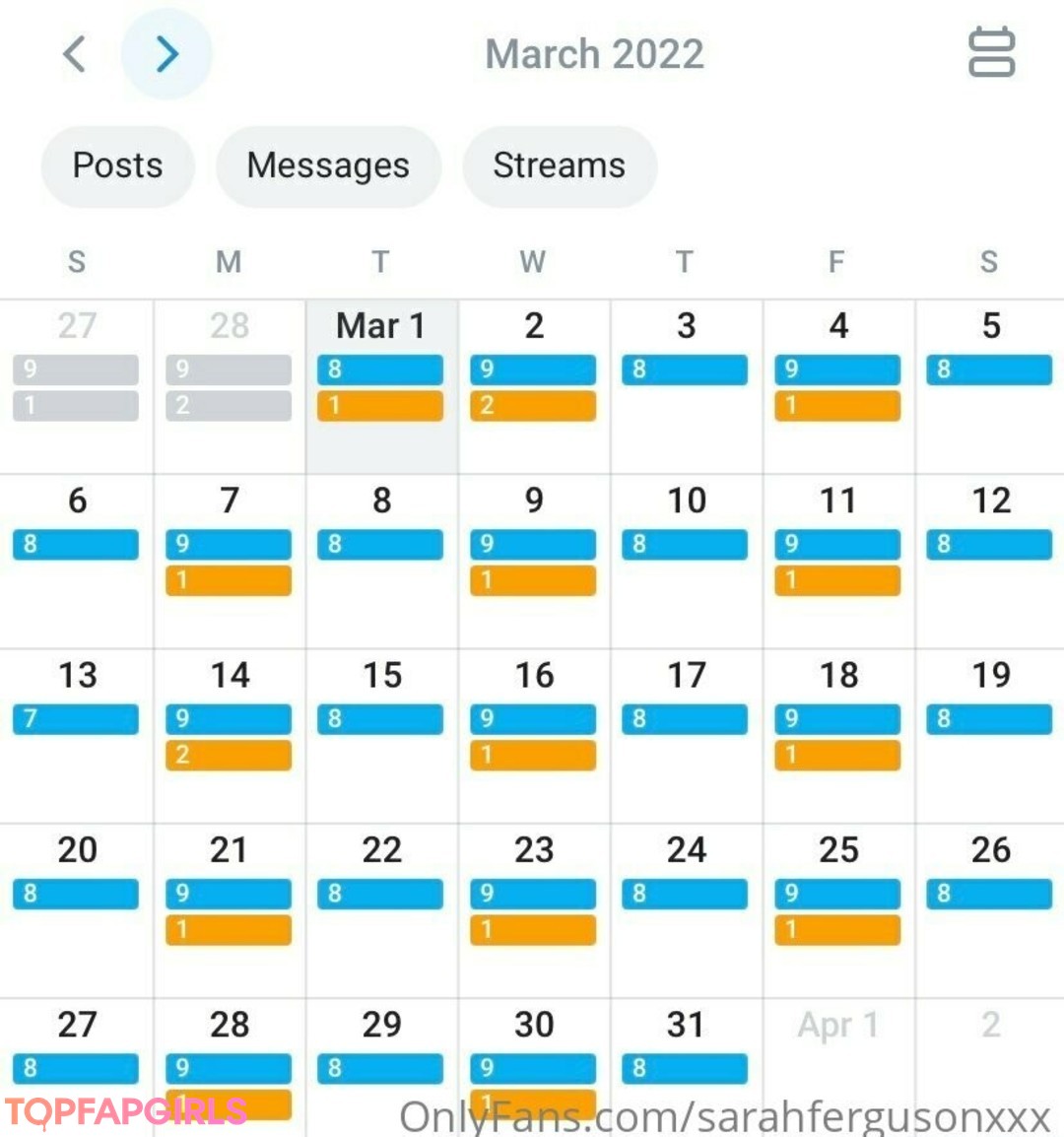Select March 22 on the calendar

(381, 850)
